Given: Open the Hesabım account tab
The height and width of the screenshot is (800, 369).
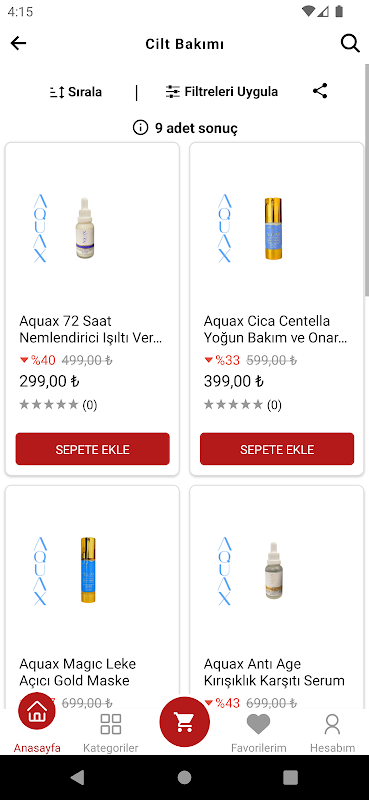Looking at the screenshot, I should click(x=332, y=733).
